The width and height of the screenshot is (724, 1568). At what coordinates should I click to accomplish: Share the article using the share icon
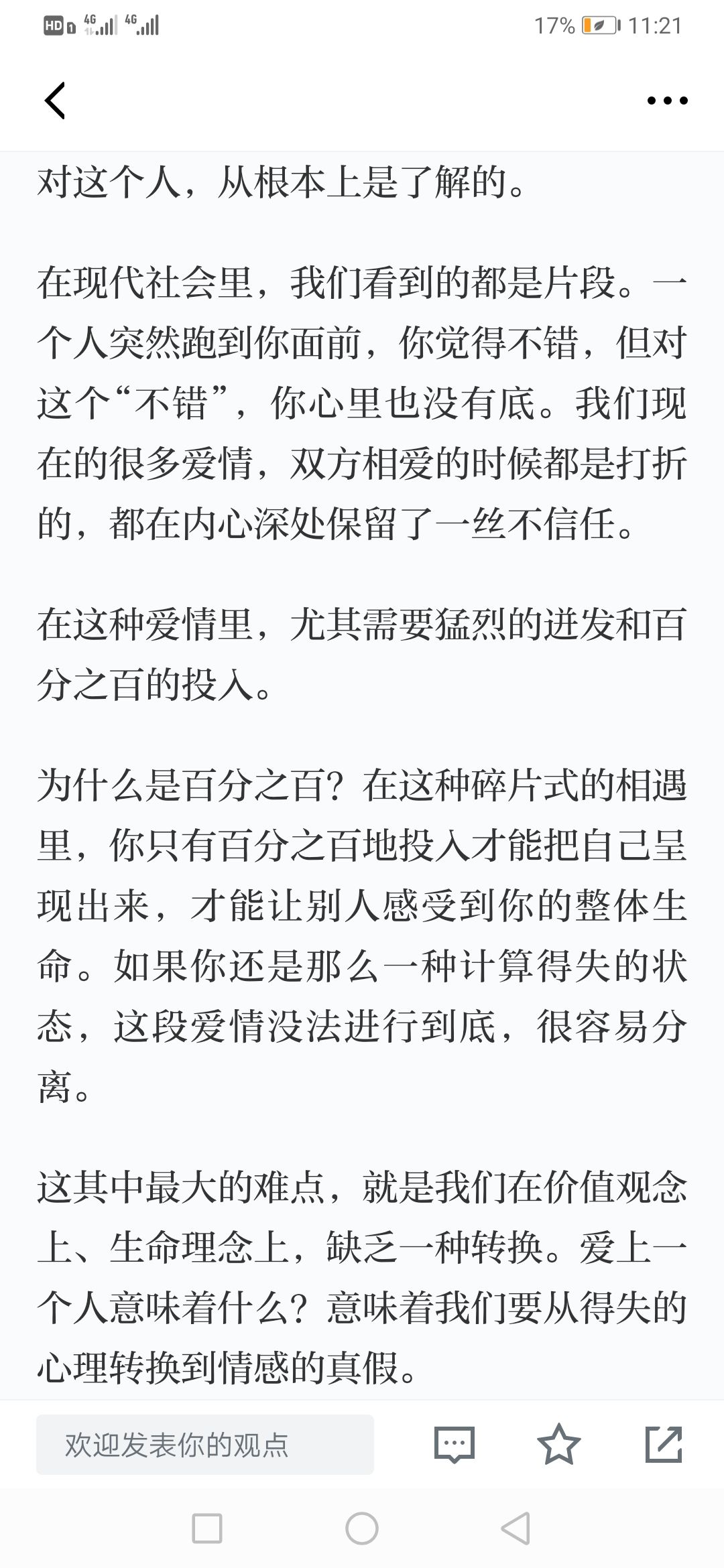click(664, 1444)
